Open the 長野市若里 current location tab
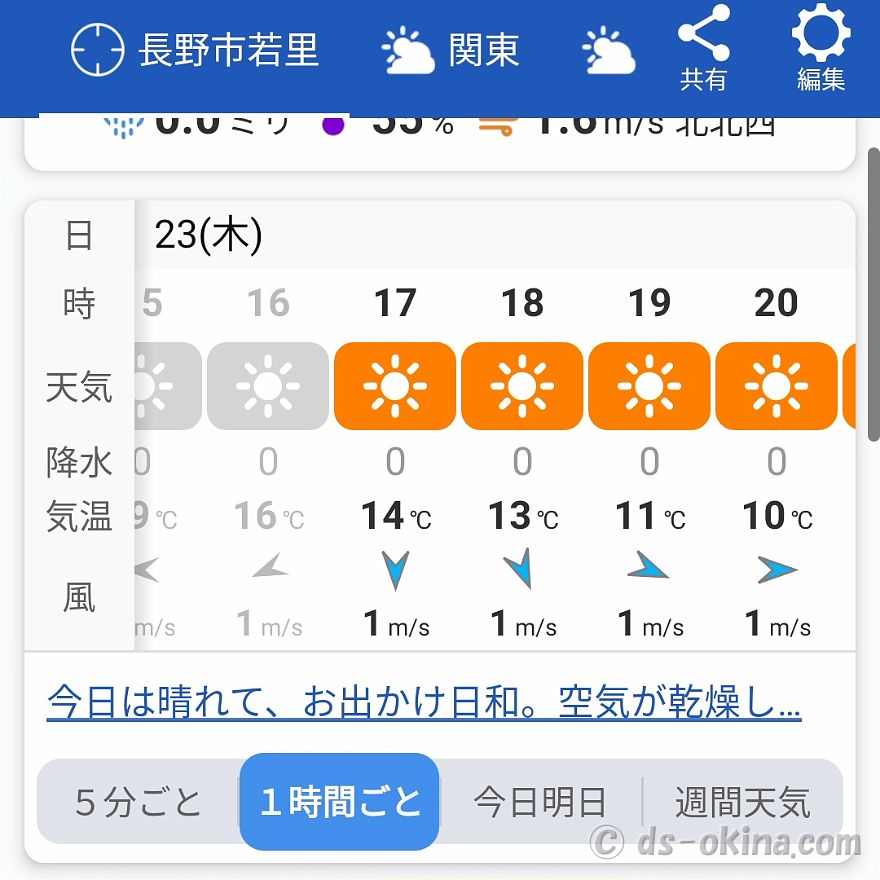The height and width of the screenshot is (880, 880). coord(195,50)
